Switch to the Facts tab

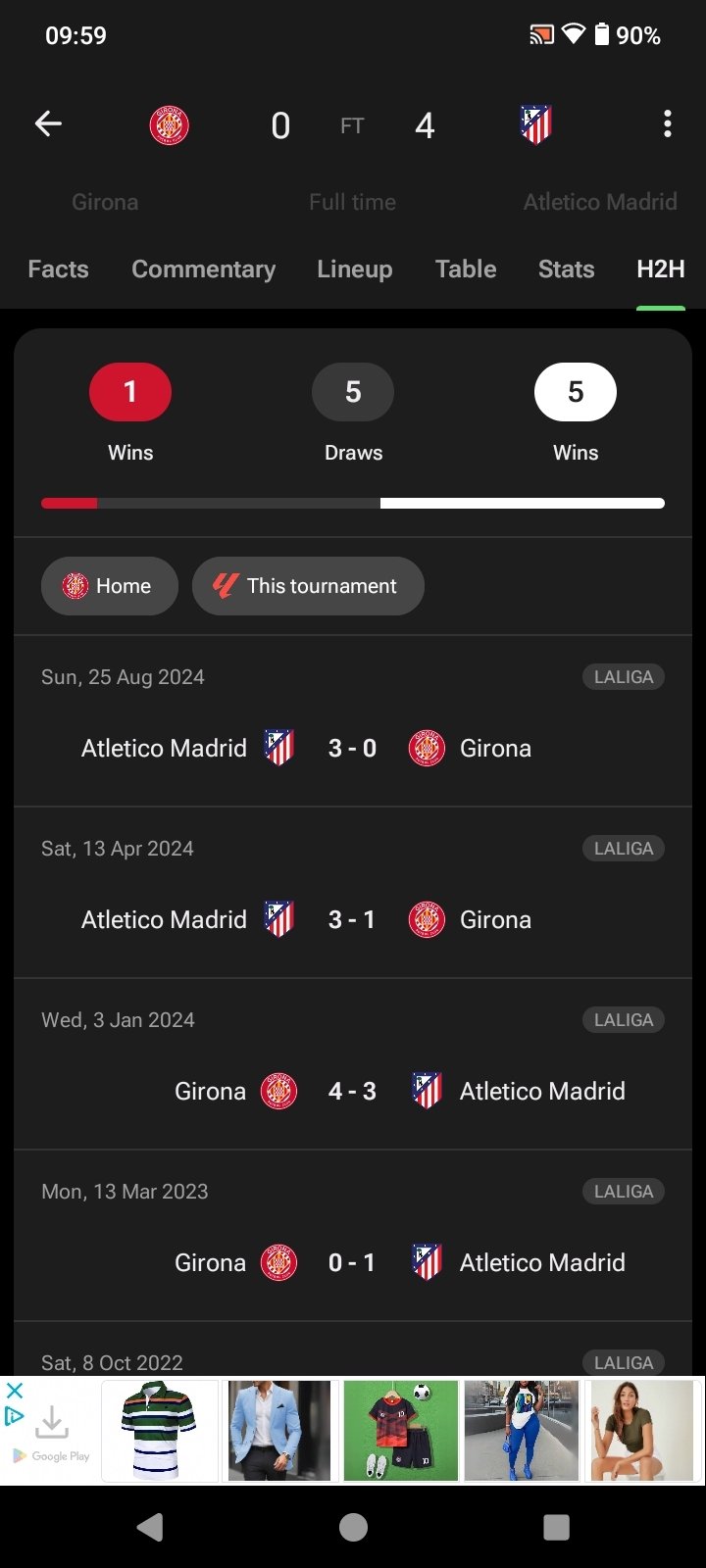(58, 269)
